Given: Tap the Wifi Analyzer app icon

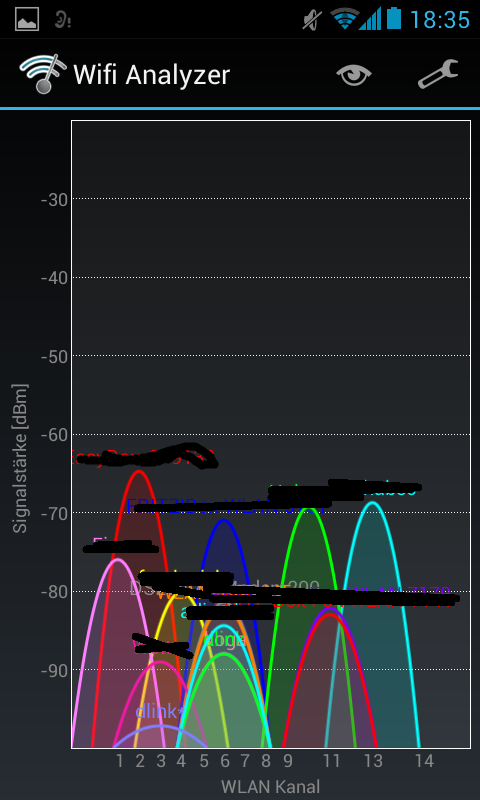Looking at the screenshot, I should [43, 74].
